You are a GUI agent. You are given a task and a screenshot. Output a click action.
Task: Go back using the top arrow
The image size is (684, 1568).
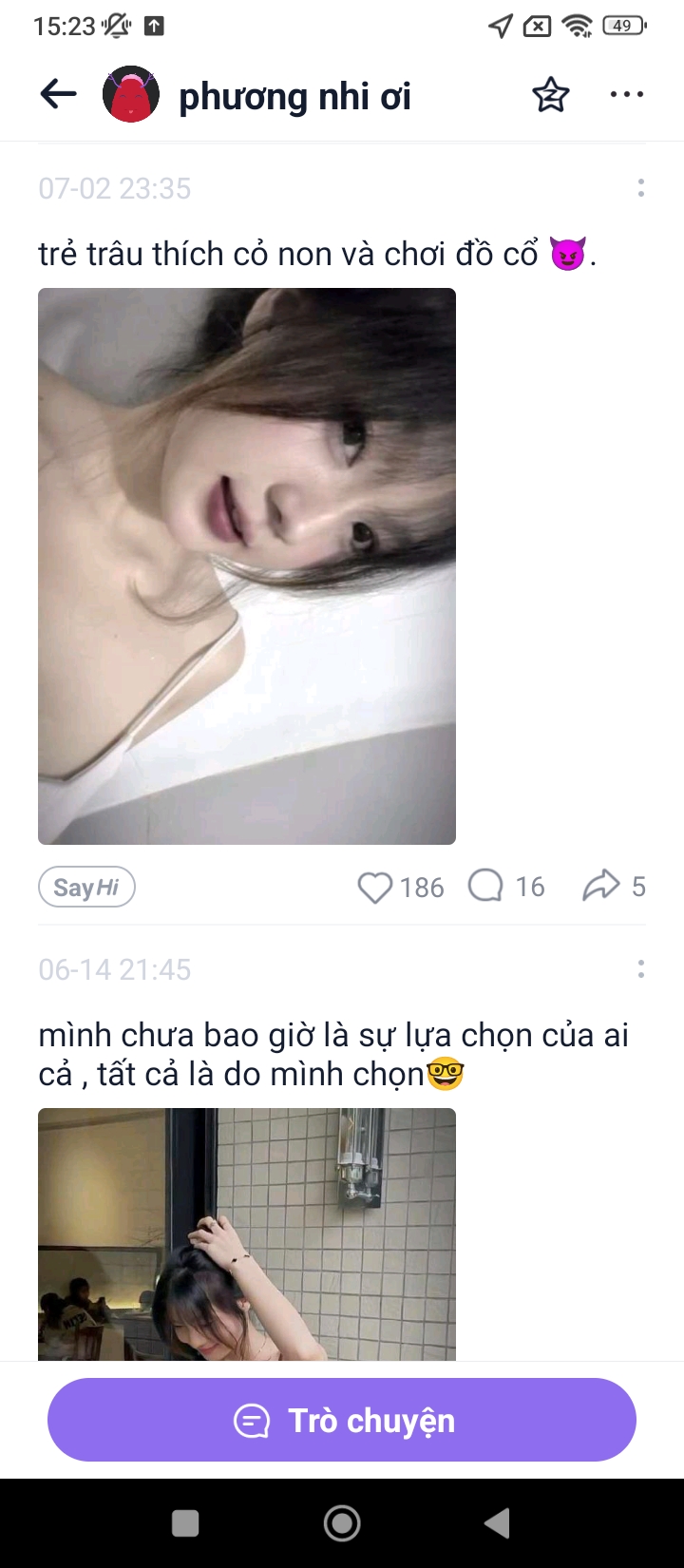click(58, 94)
